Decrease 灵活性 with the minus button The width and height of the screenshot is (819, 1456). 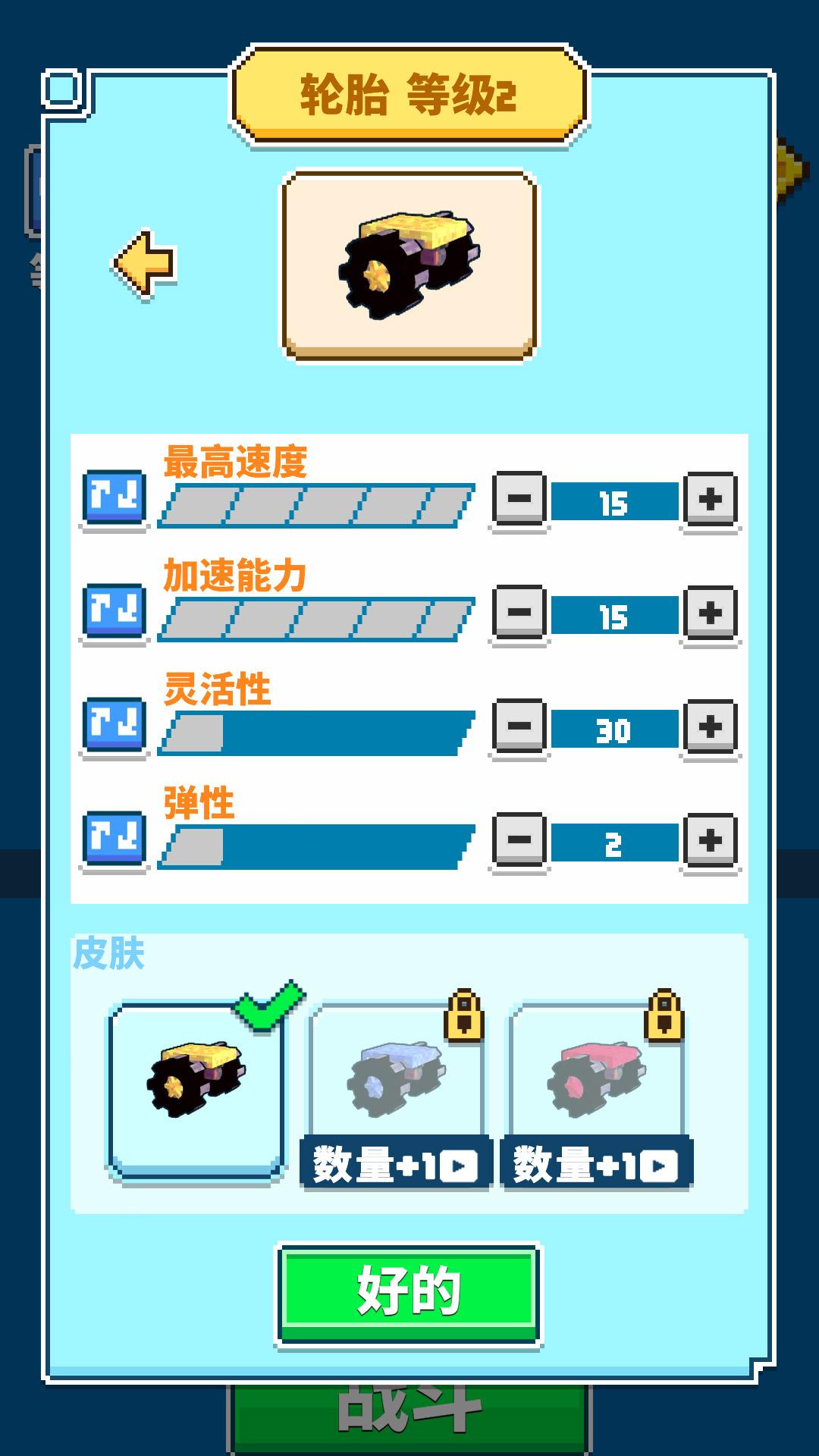(519, 726)
